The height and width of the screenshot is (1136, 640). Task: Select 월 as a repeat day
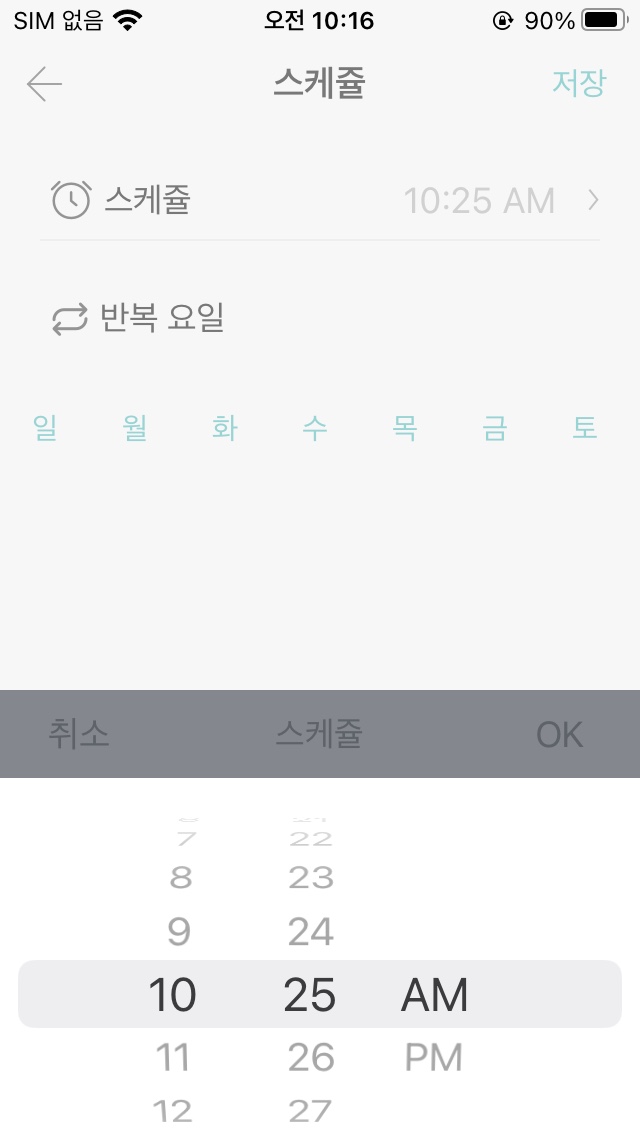pyautogui.click(x=135, y=427)
